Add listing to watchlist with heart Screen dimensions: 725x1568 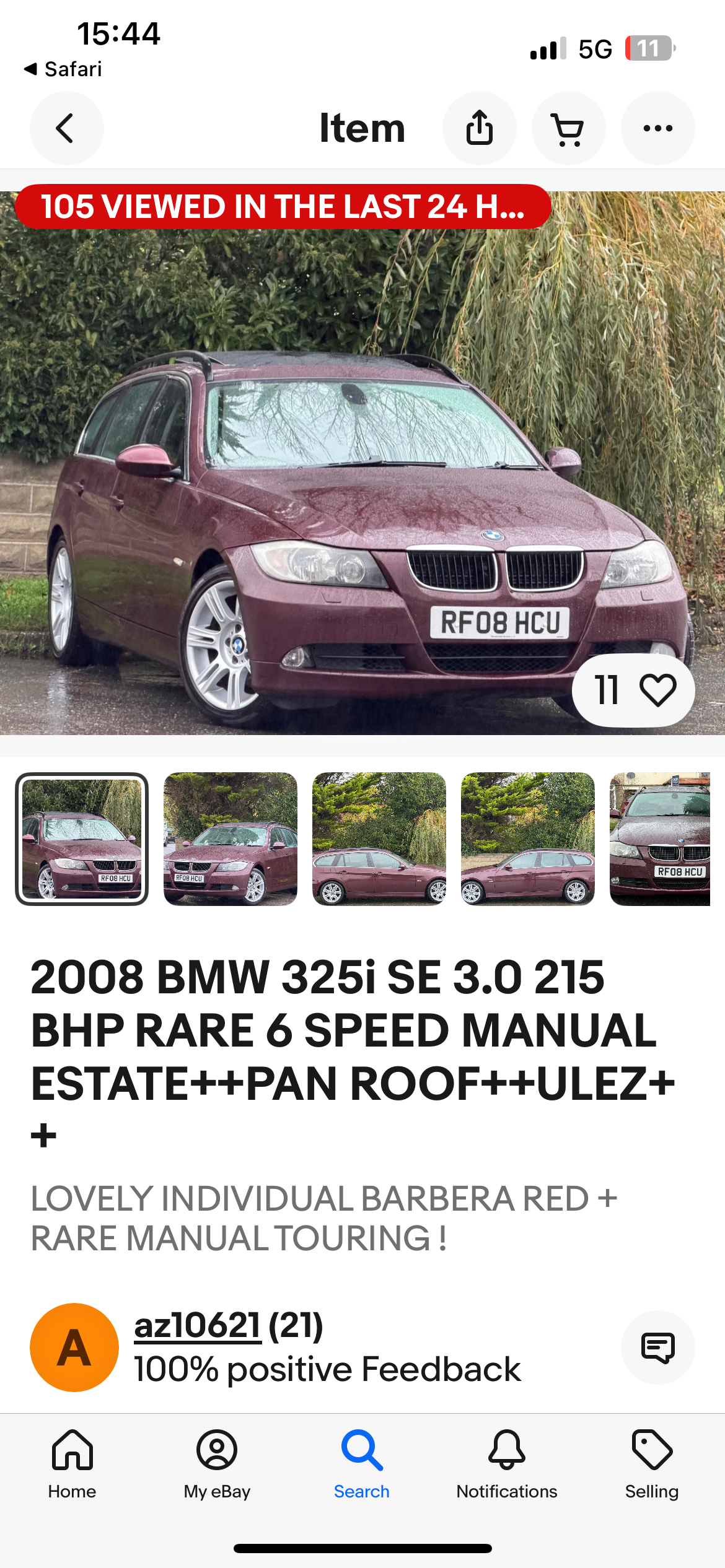pyautogui.click(x=657, y=690)
